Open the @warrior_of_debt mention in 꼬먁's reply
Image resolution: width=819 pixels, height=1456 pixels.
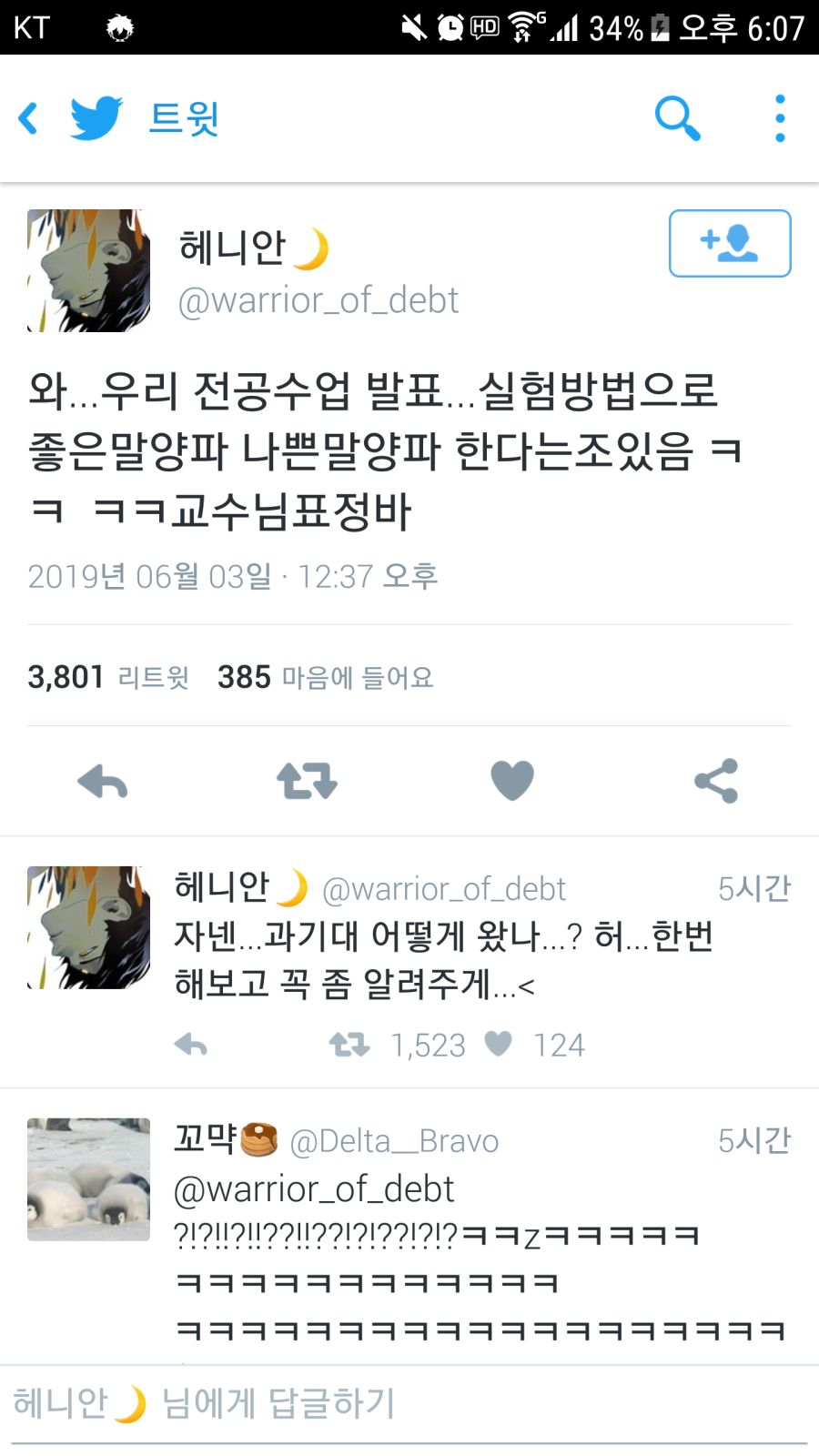(314, 1189)
